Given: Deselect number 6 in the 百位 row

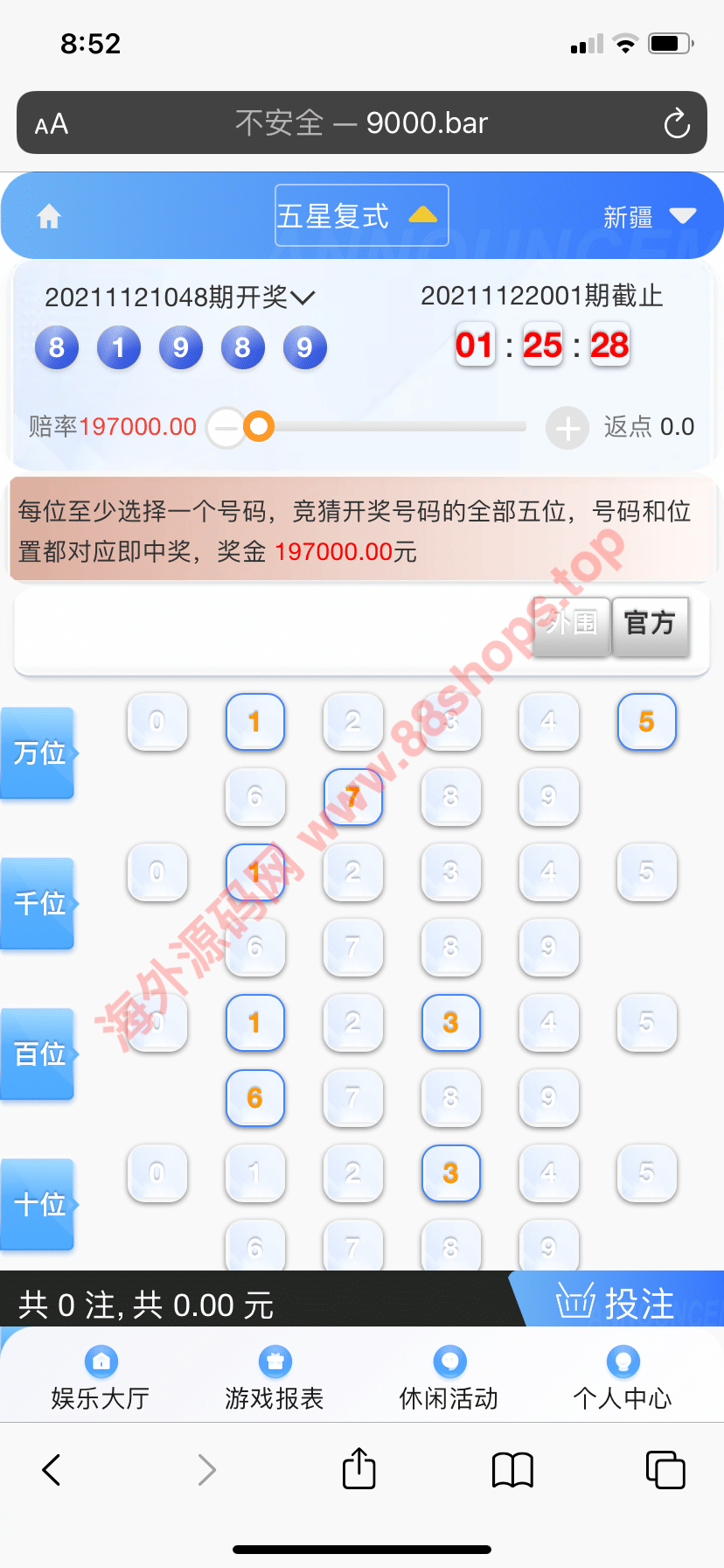Looking at the screenshot, I should (254, 1097).
